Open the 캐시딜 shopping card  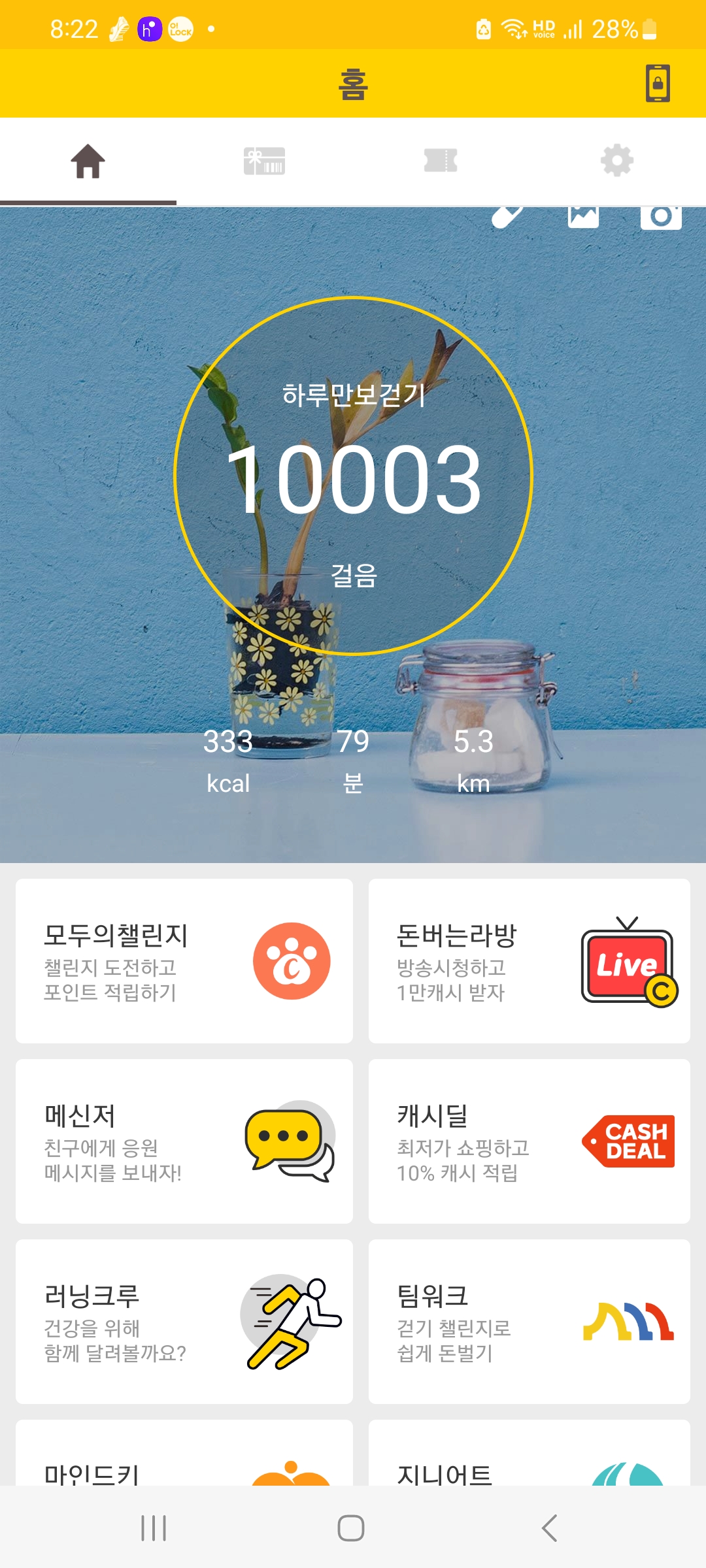click(x=529, y=1141)
